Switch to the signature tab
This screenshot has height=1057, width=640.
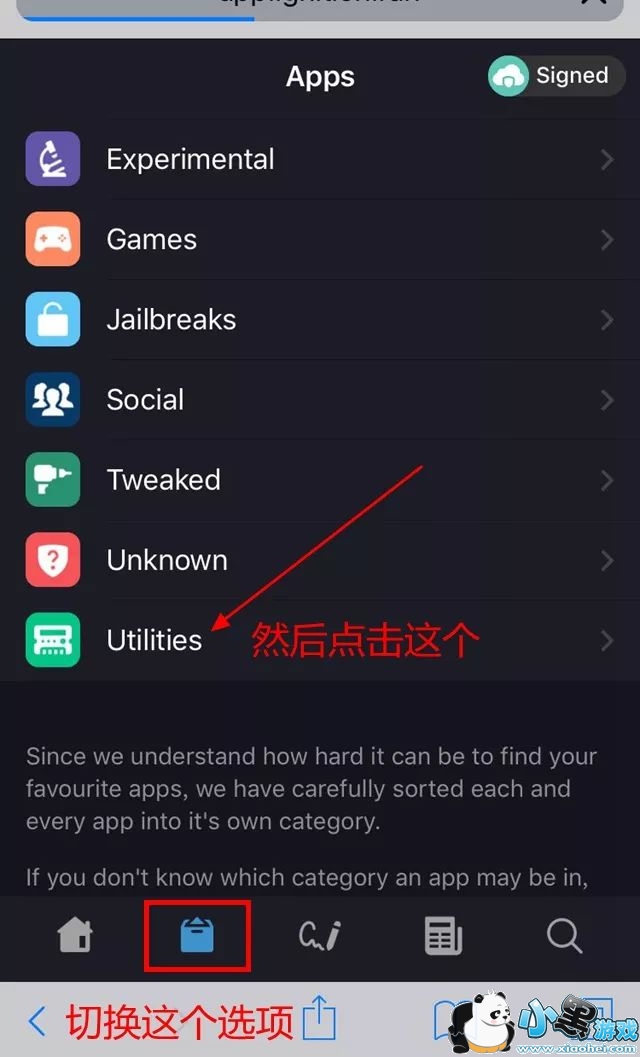320,936
